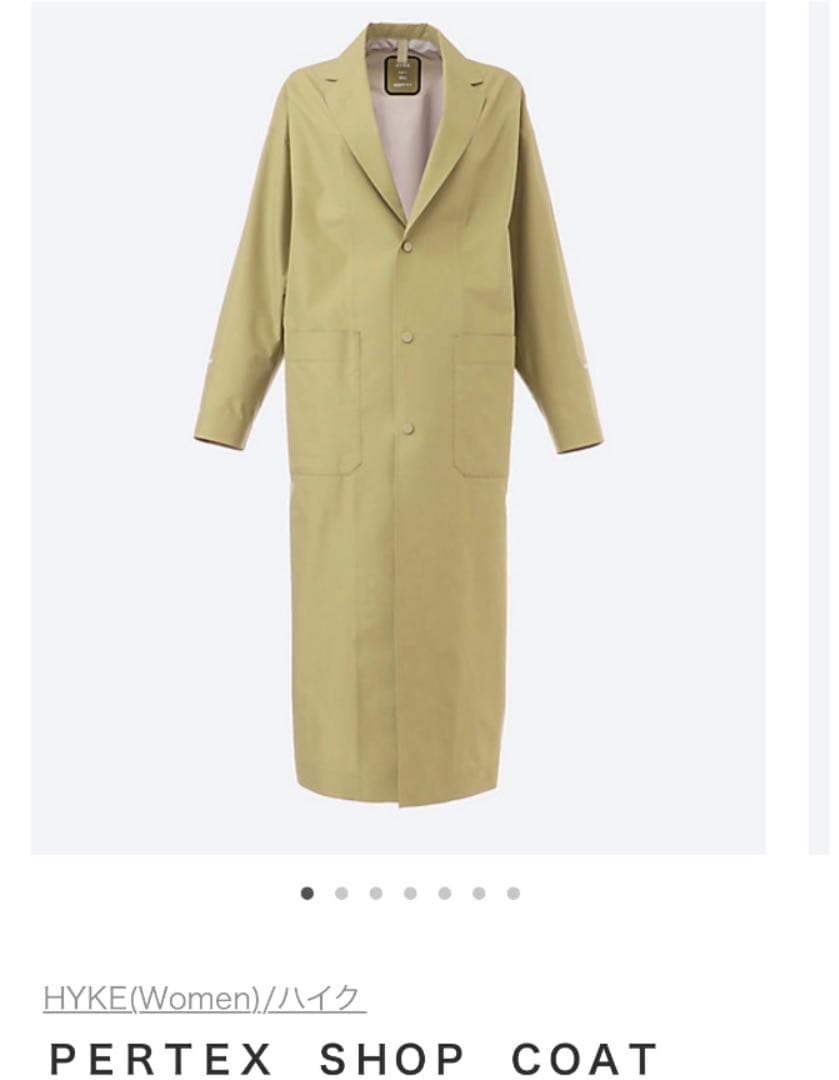Jump to the last carousel image dot

click(x=512, y=892)
